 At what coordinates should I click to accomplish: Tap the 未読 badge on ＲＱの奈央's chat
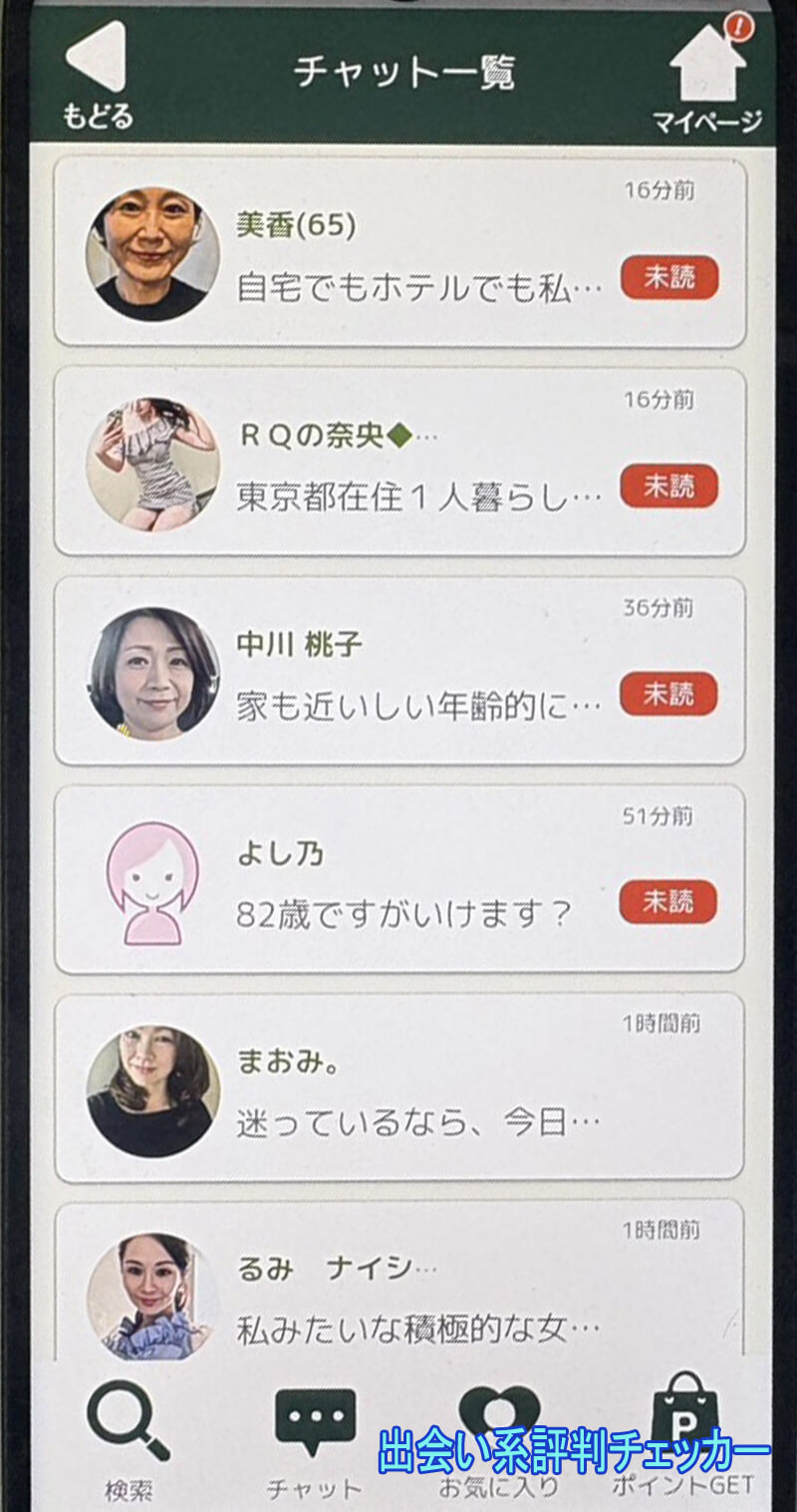point(668,486)
